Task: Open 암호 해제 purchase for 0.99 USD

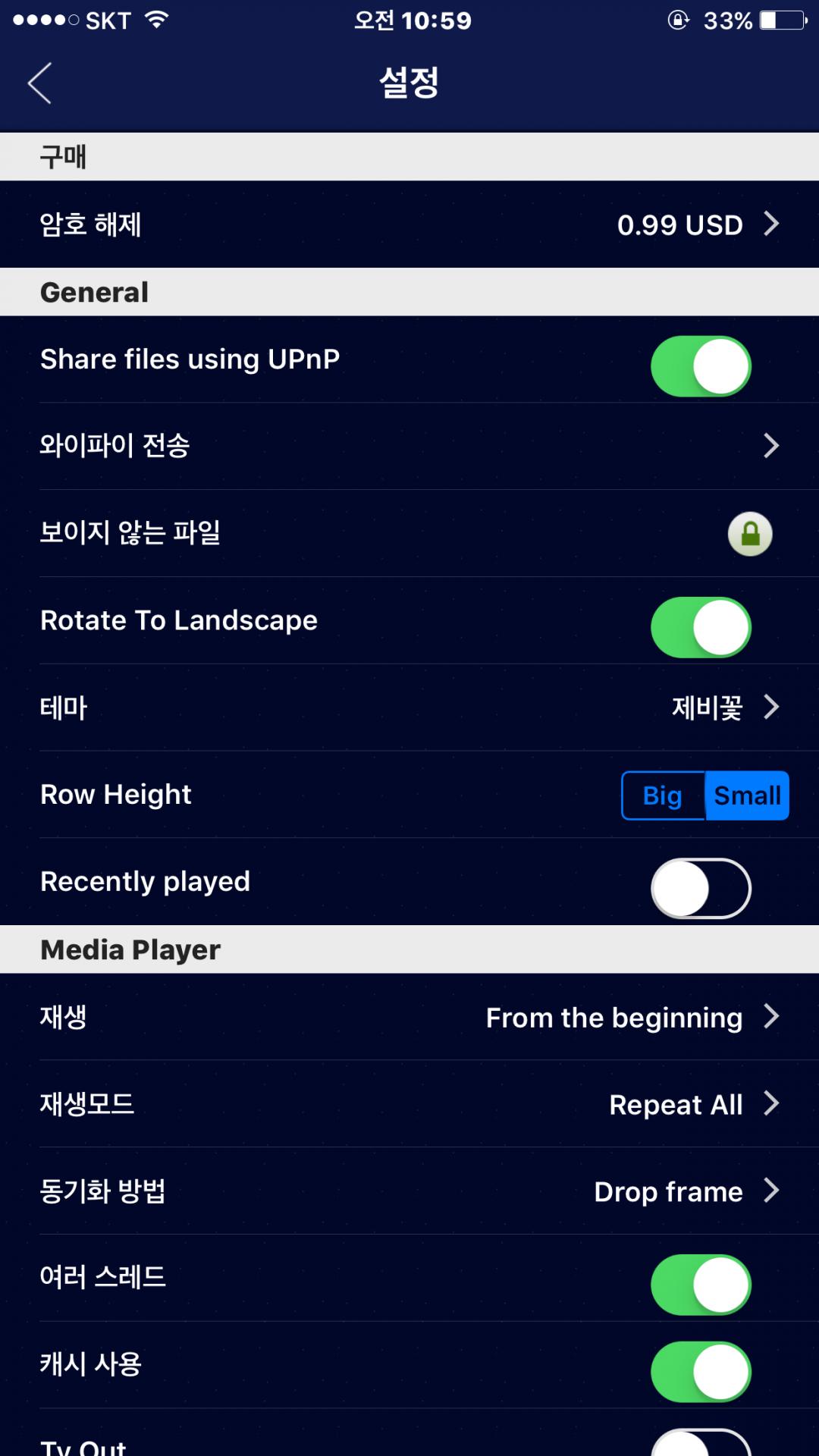Action: point(409,224)
